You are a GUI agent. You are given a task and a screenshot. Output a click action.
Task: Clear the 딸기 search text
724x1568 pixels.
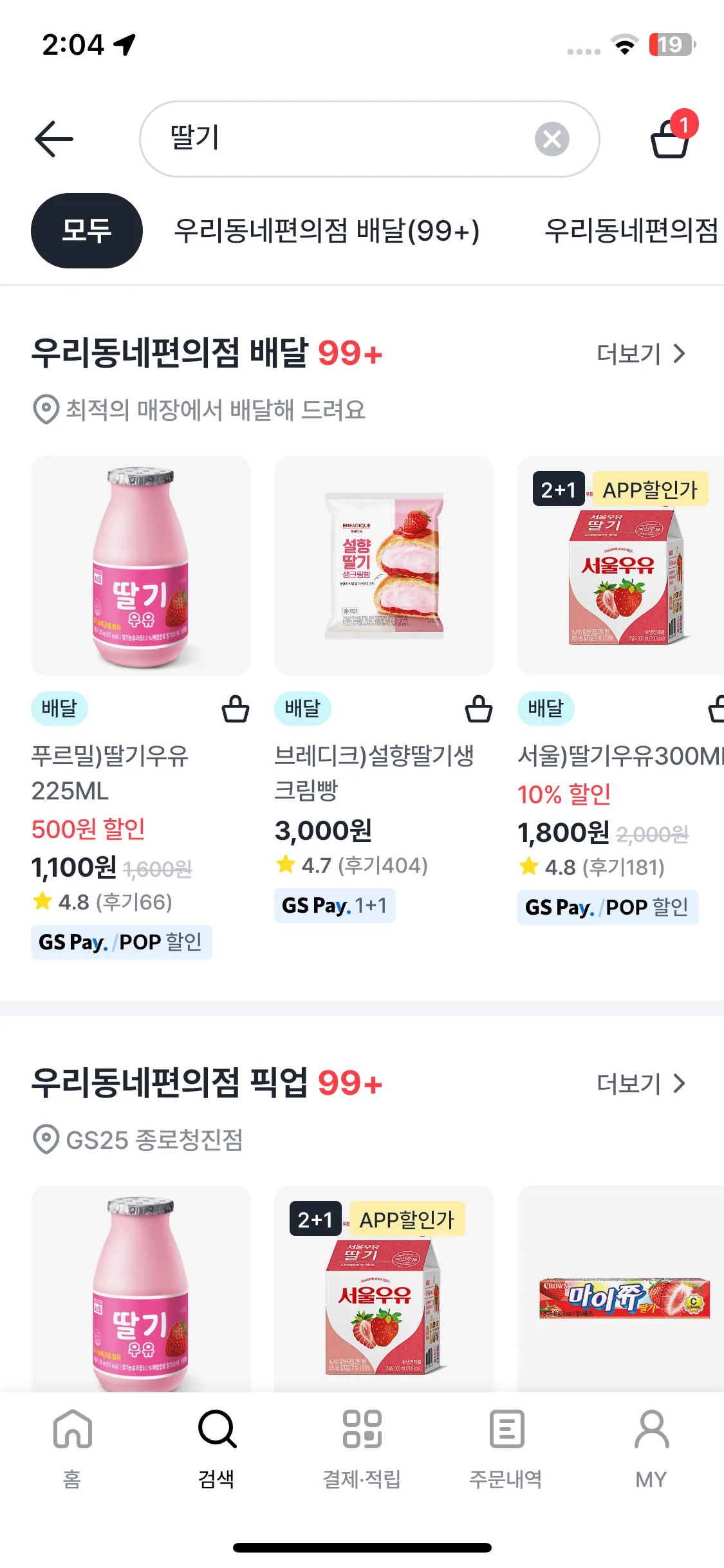(x=552, y=139)
